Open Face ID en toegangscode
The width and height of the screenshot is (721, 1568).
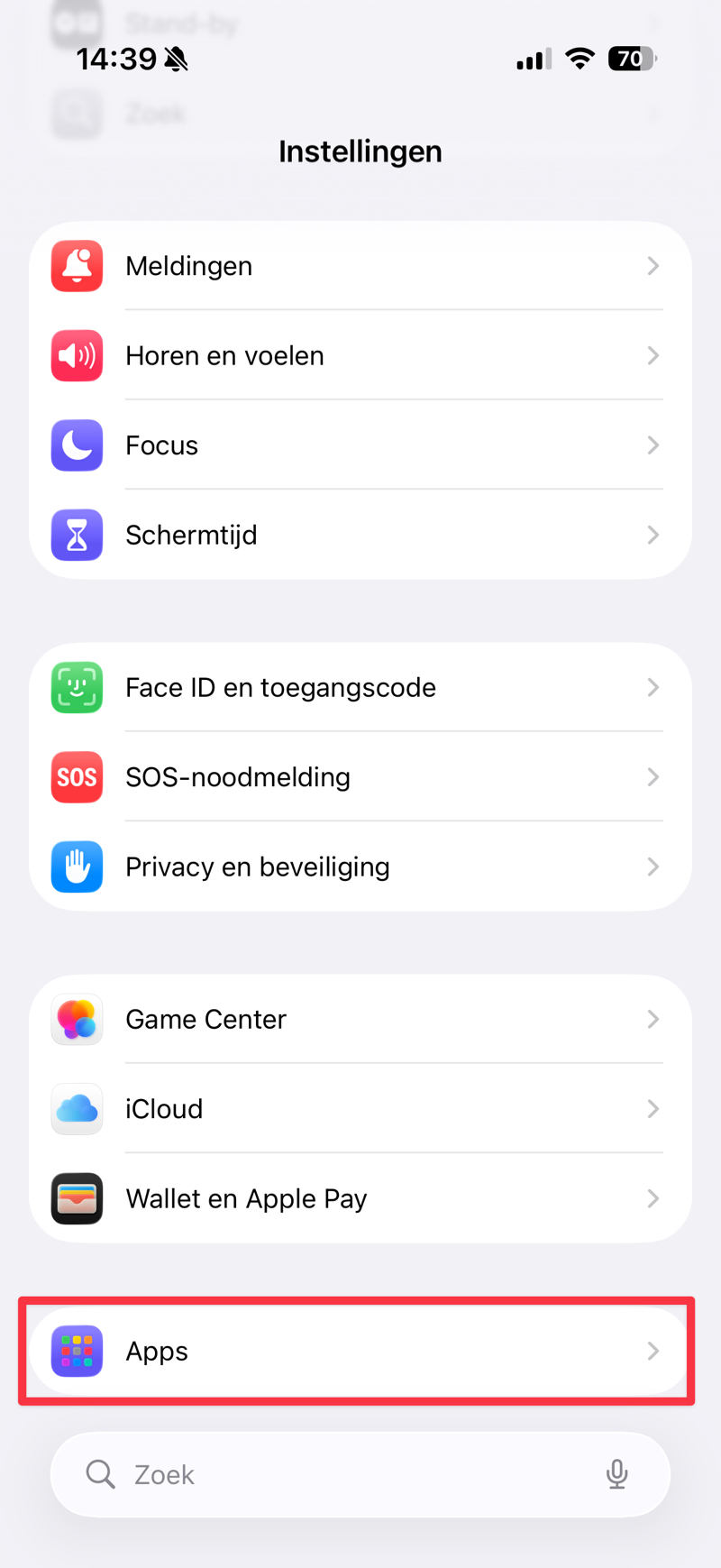[360, 687]
